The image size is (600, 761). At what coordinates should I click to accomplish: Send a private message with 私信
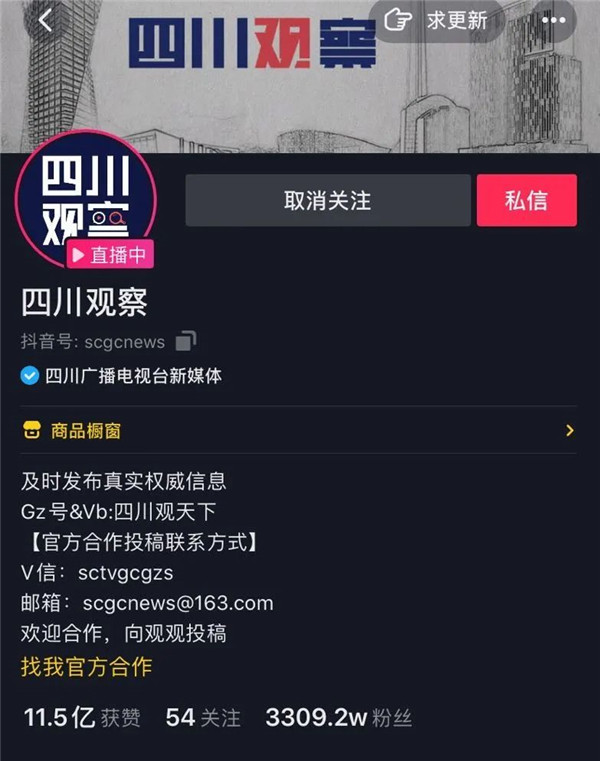pyautogui.click(x=526, y=200)
